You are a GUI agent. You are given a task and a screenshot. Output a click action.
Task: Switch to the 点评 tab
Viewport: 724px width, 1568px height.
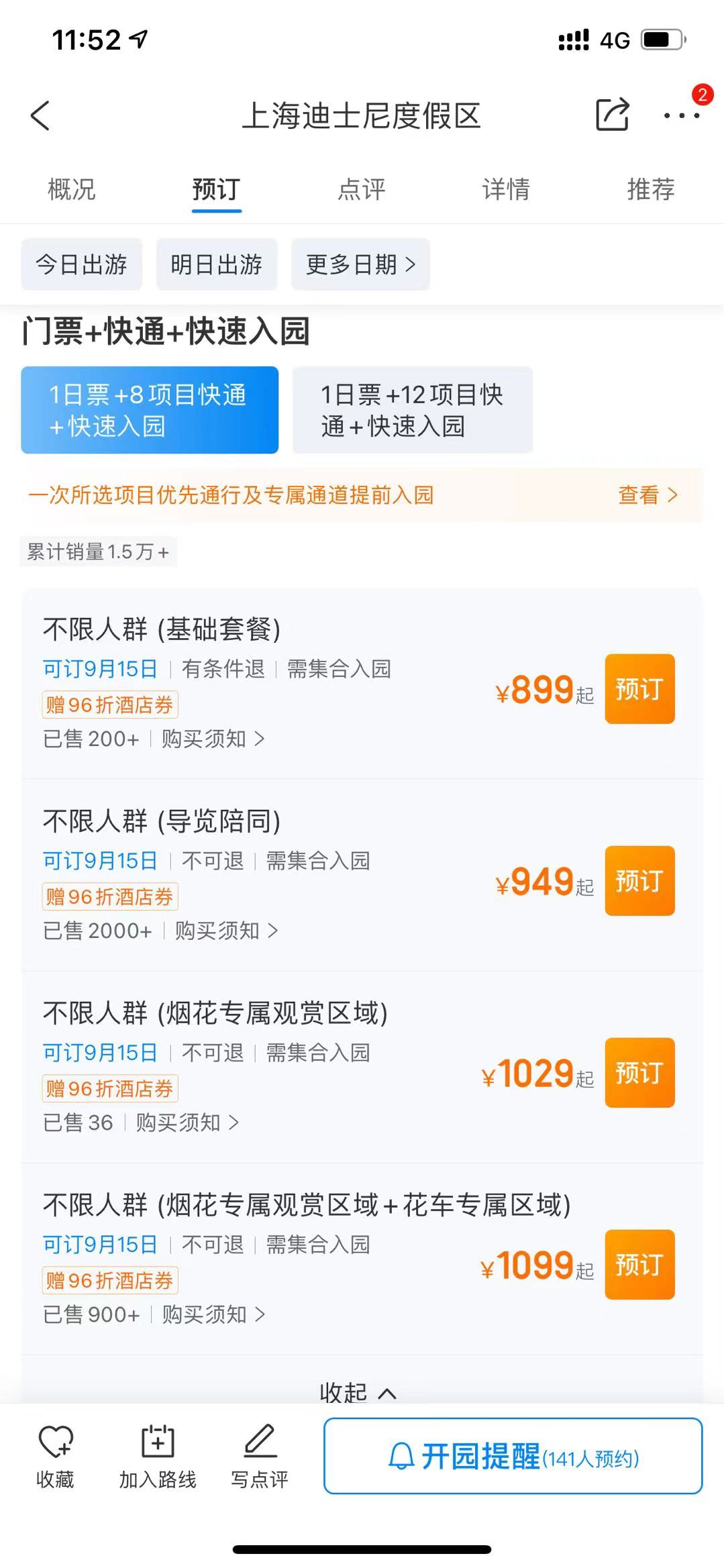(362, 189)
